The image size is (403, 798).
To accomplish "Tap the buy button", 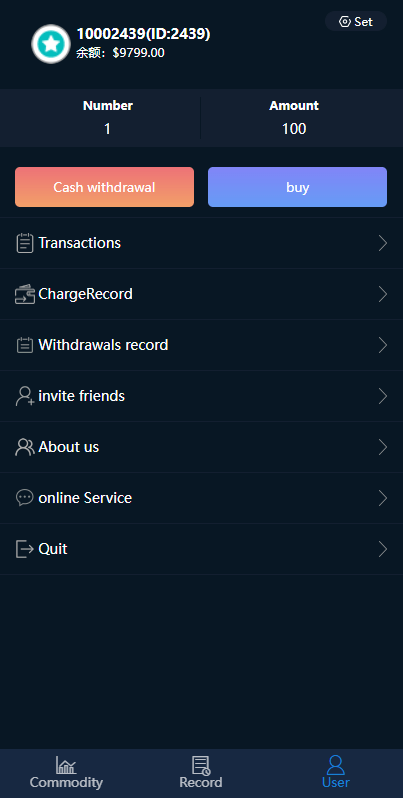I will pos(298,187).
